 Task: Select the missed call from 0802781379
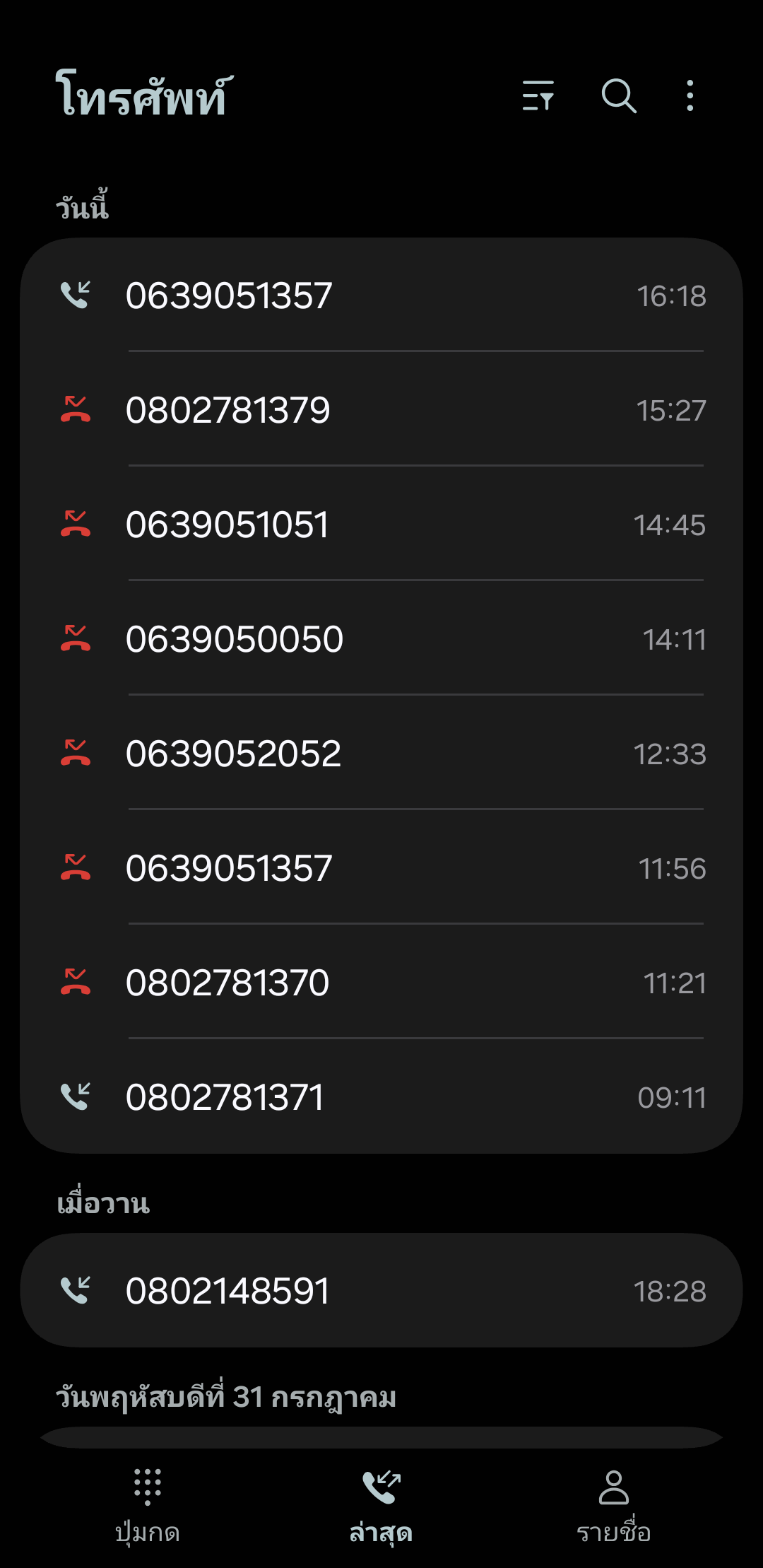click(x=381, y=410)
